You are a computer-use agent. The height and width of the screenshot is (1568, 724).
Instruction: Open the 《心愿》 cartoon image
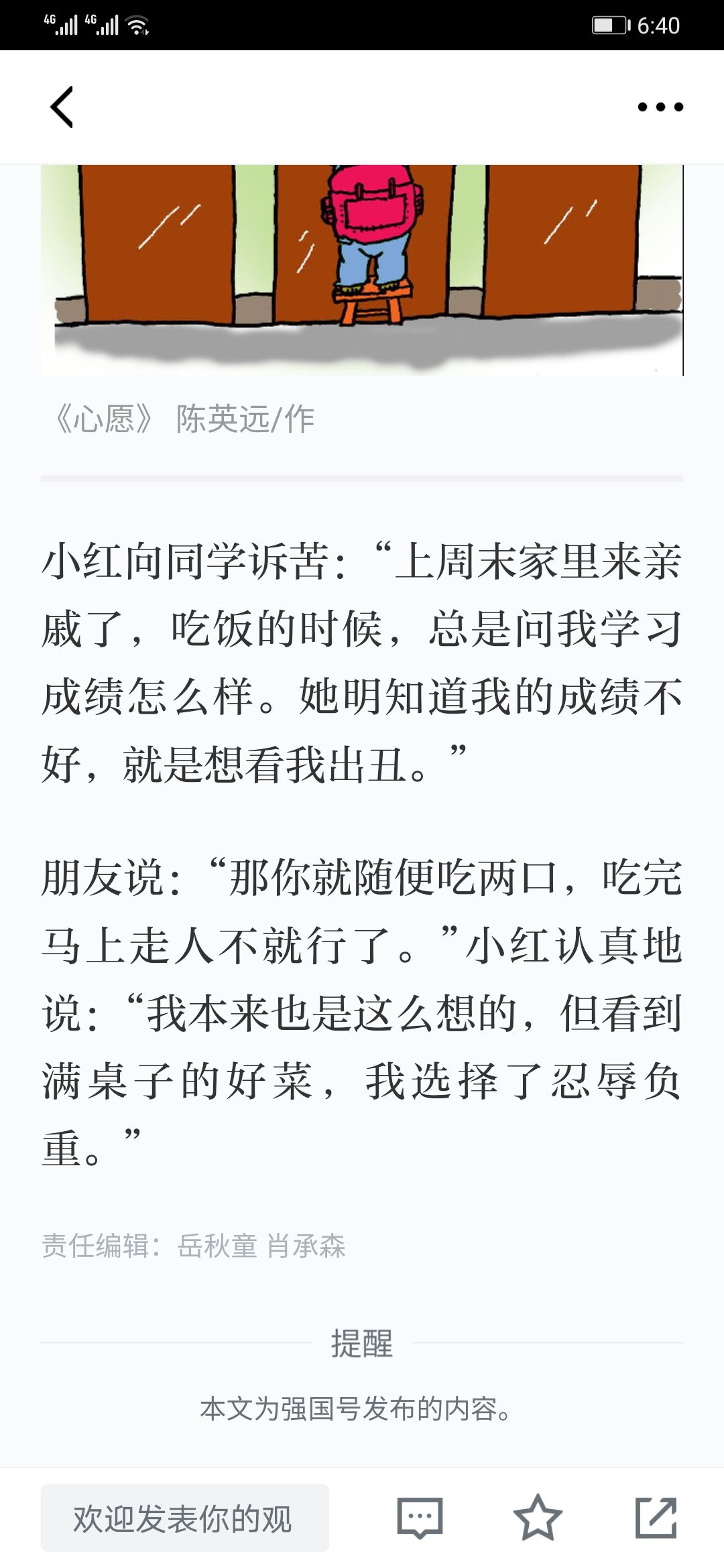tap(362, 270)
